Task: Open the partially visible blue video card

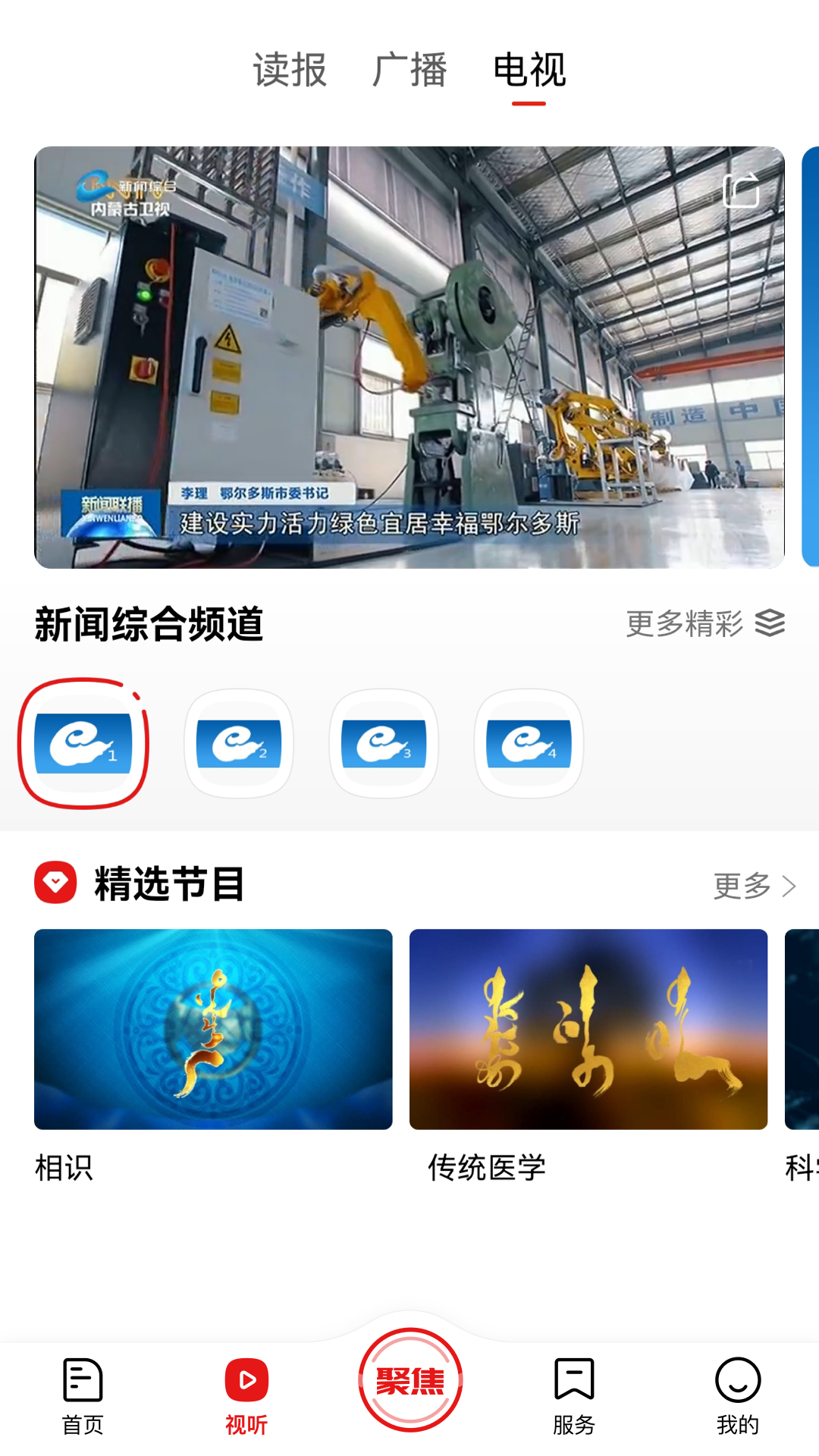Action: coord(810,356)
